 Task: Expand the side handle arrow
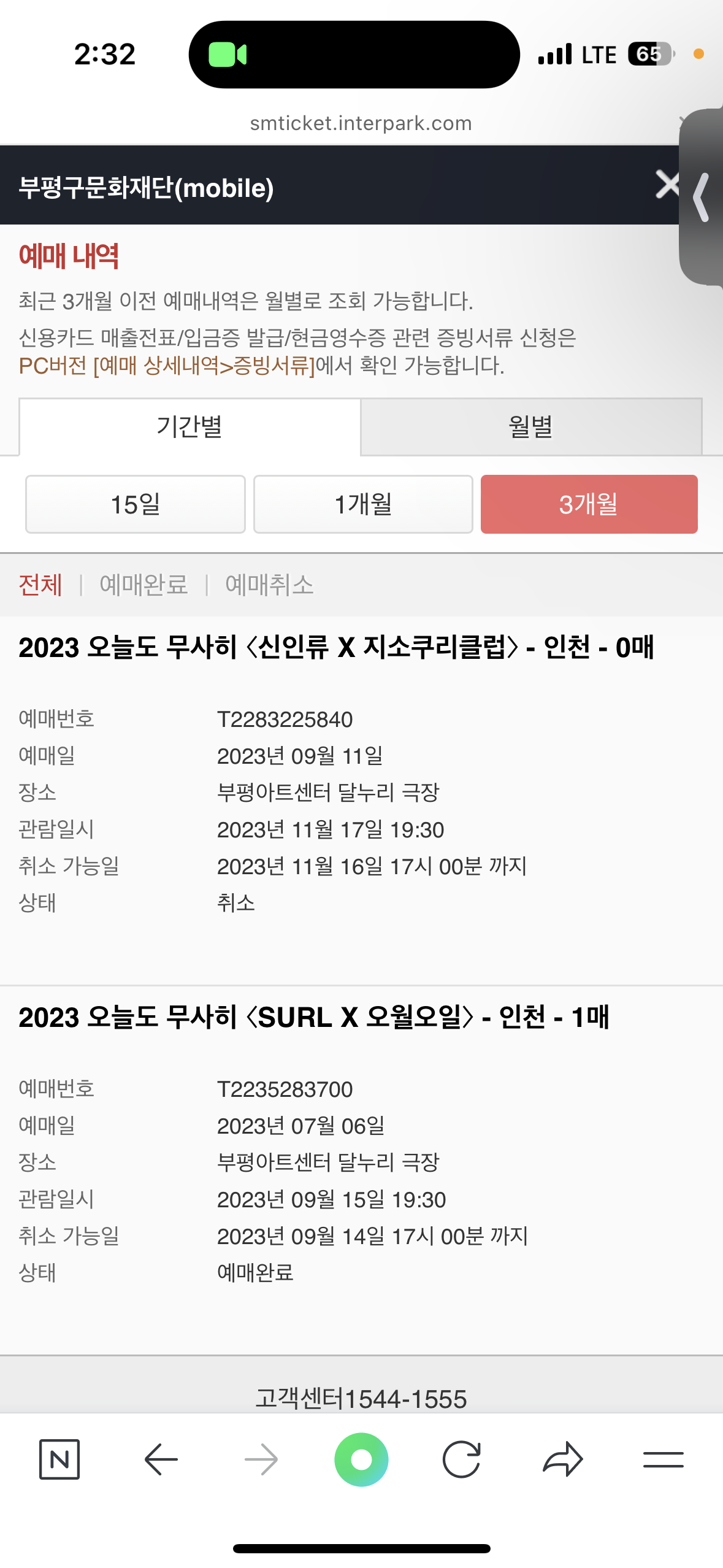click(702, 197)
